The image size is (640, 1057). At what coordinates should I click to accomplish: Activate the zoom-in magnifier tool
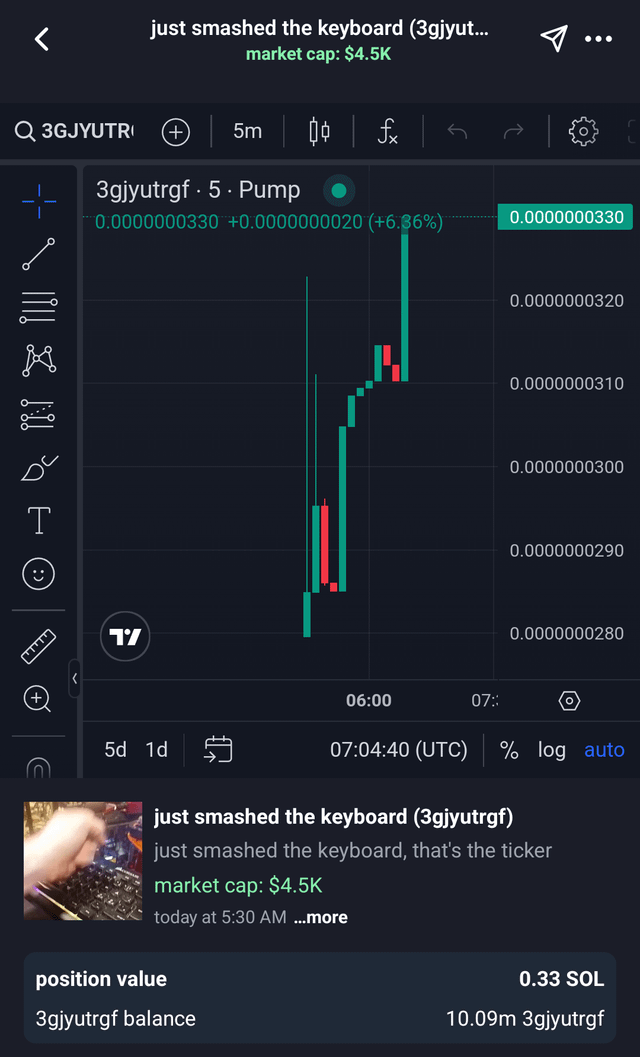click(38, 698)
